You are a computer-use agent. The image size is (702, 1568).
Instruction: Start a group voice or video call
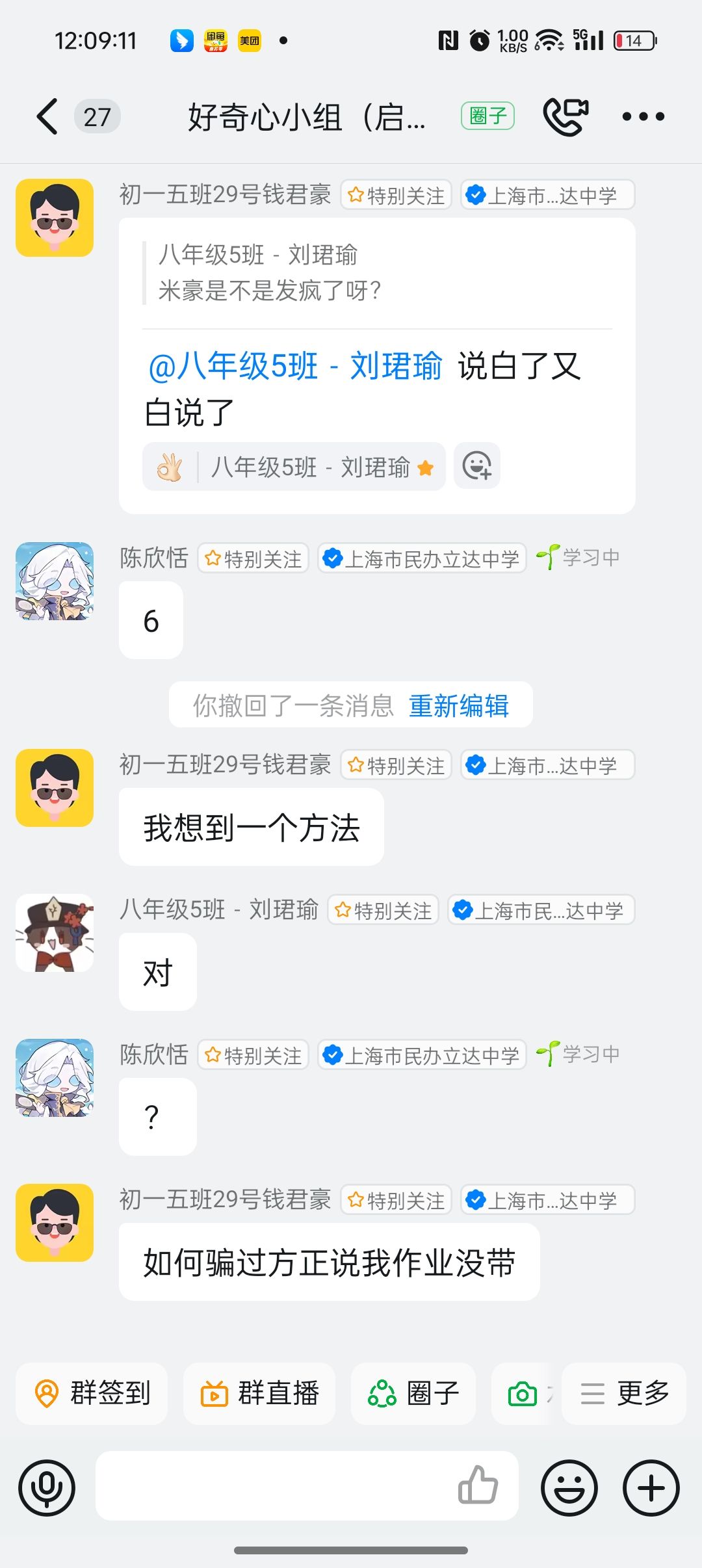(565, 117)
